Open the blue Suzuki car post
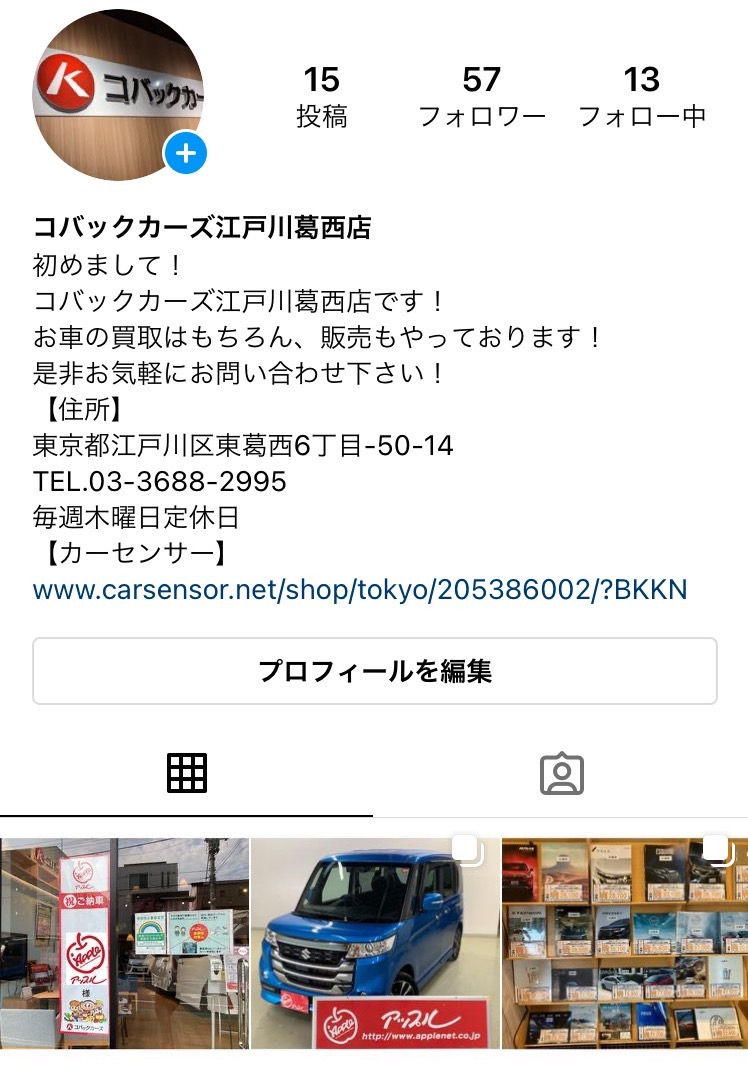Viewport: 748px width, 1068px height. pos(374,943)
